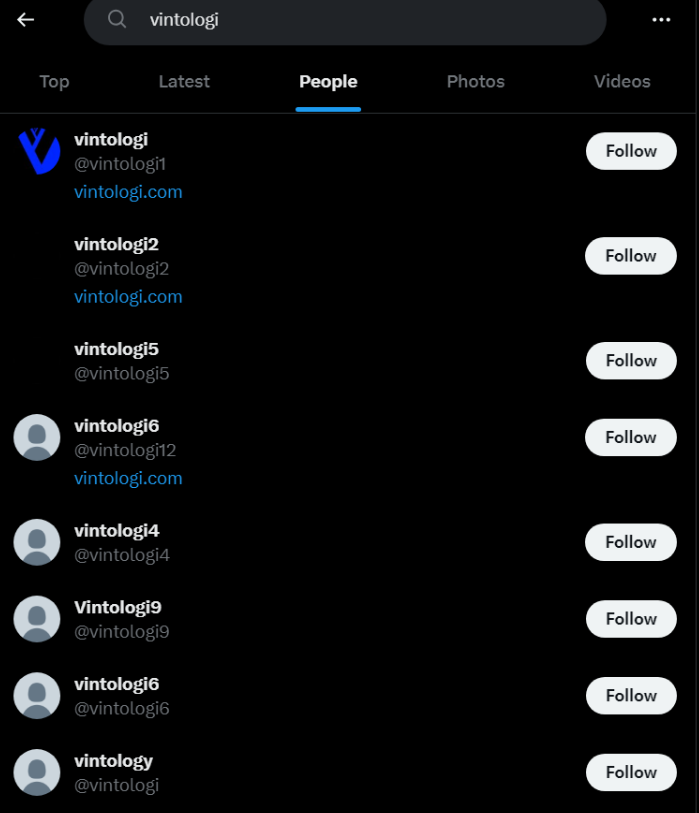The height and width of the screenshot is (813, 699).
Task: Follow the @vintologi9 account
Action: tap(630, 619)
